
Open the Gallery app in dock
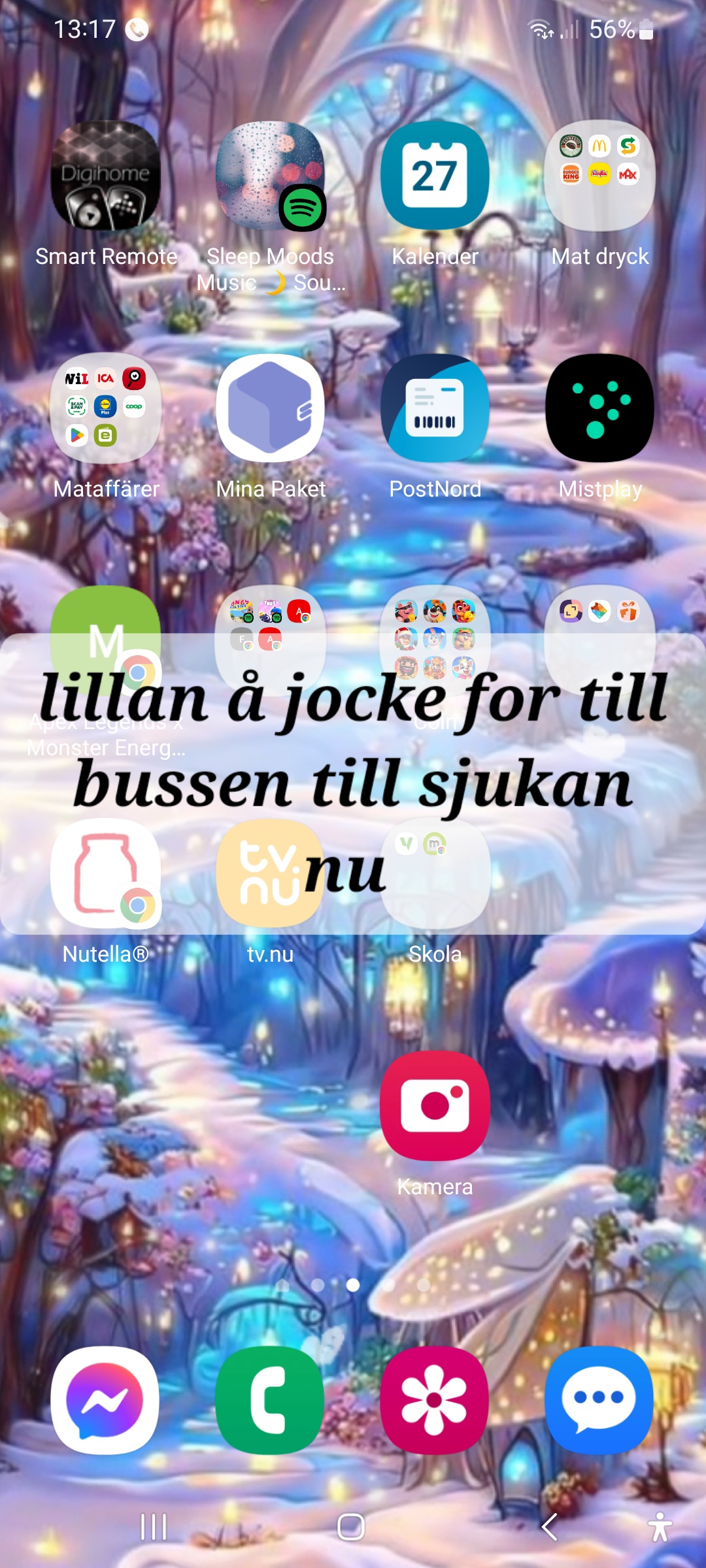tap(435, 1400)
